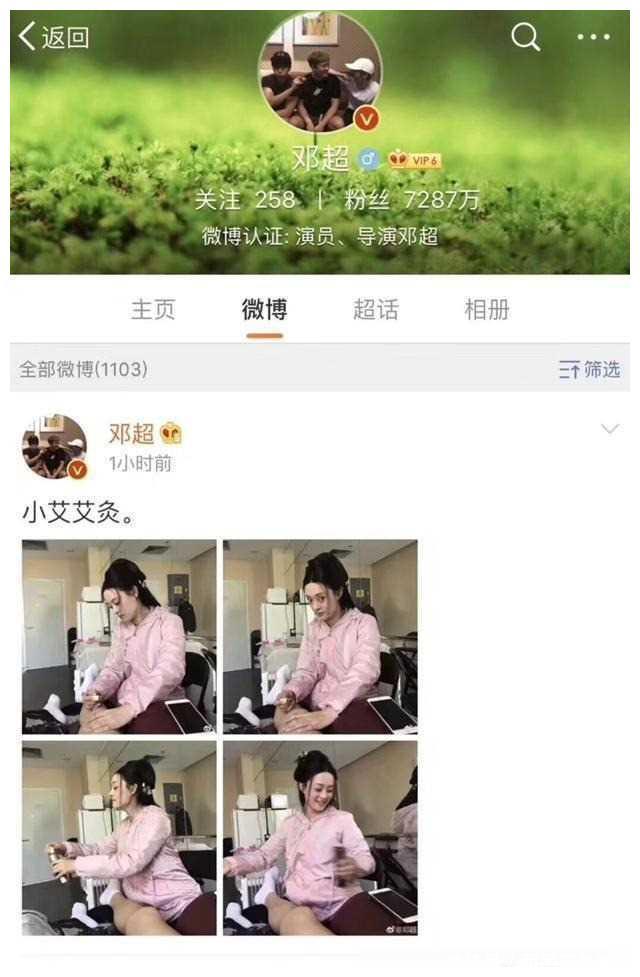Open the second photo in the post
Viewport: 640px width, 977px height.
click(x=320, y=637)
